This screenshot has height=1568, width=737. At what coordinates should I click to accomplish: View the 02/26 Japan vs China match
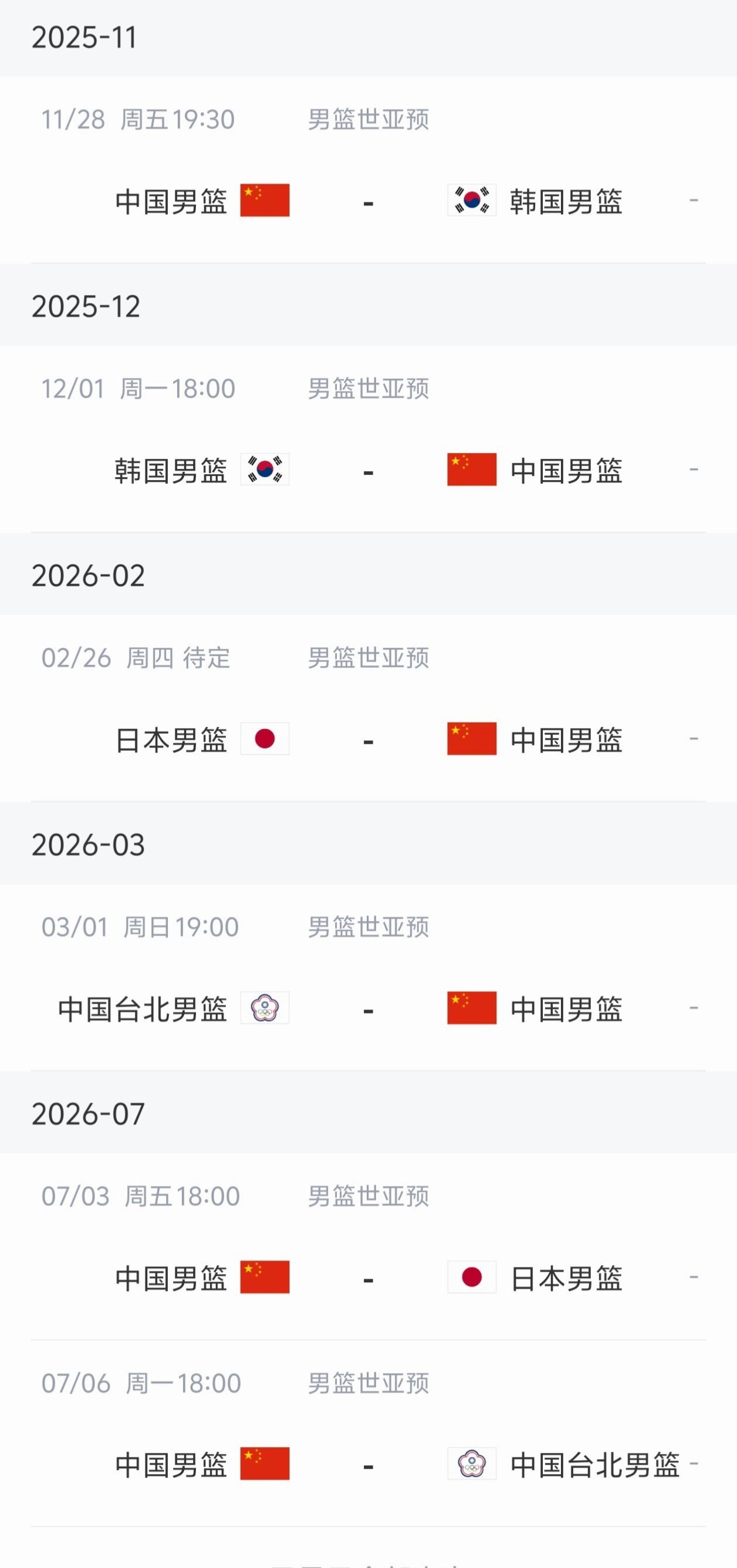368,739
